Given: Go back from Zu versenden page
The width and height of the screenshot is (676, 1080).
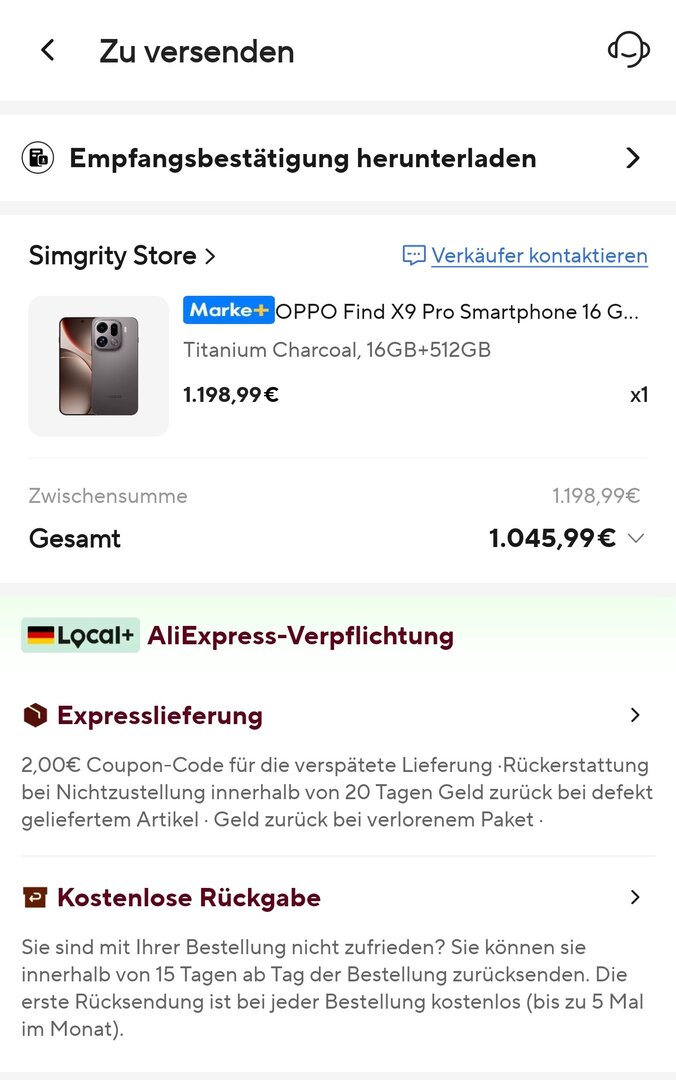Looking at the screenshot, I should 48,51.
